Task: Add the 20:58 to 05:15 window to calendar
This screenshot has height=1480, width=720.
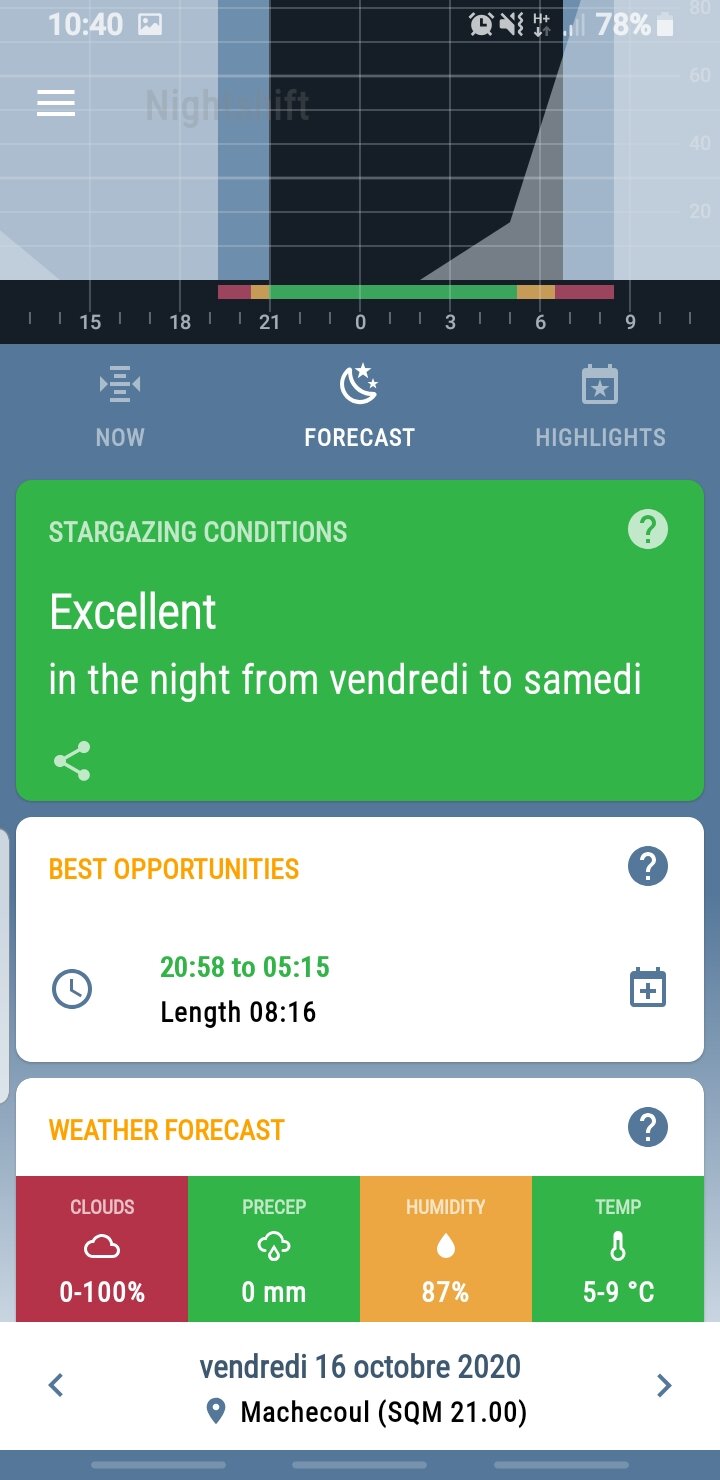Action: click(647, 988)
